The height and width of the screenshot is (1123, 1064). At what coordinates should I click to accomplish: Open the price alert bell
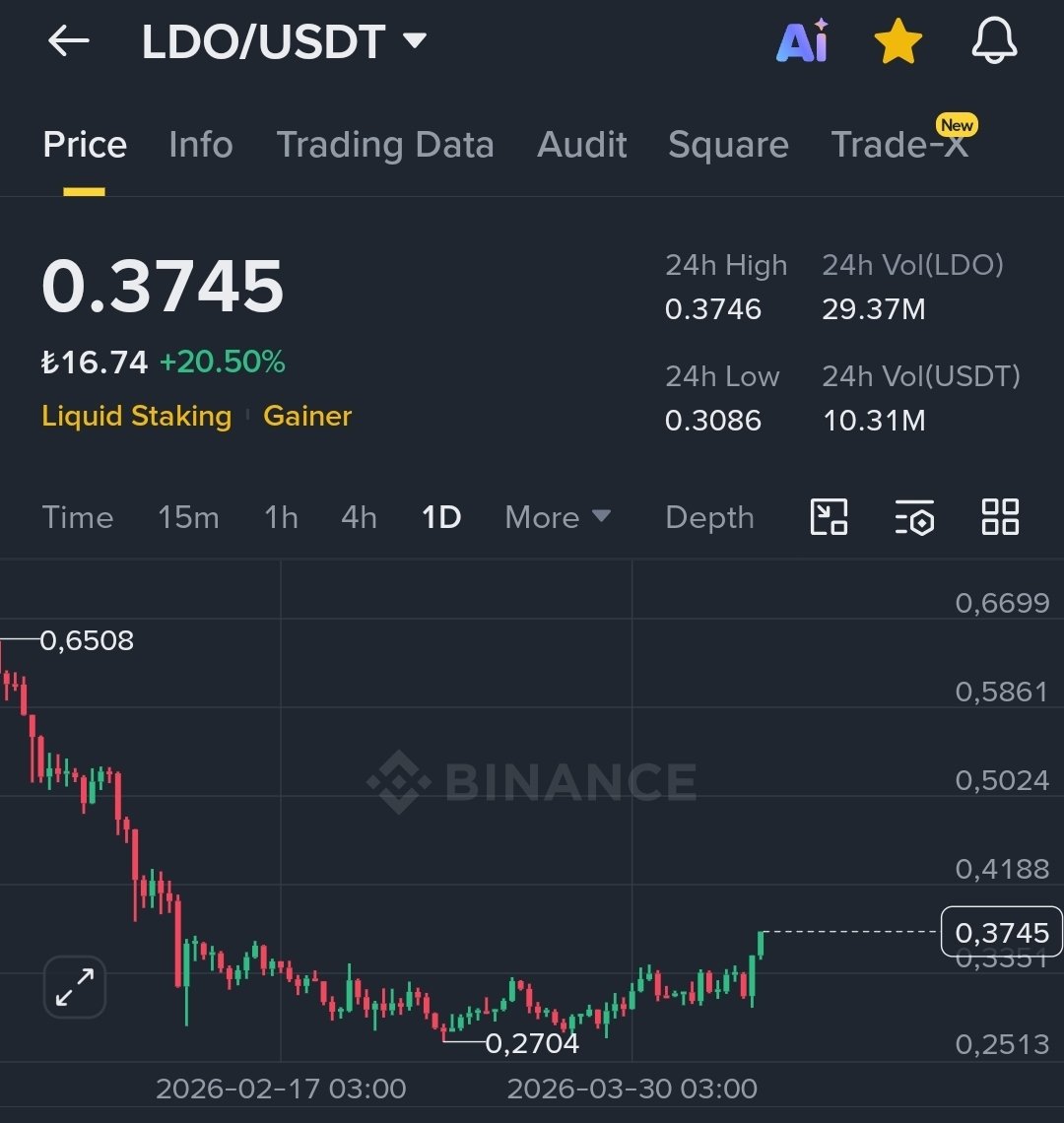click(x=994, y=42)
